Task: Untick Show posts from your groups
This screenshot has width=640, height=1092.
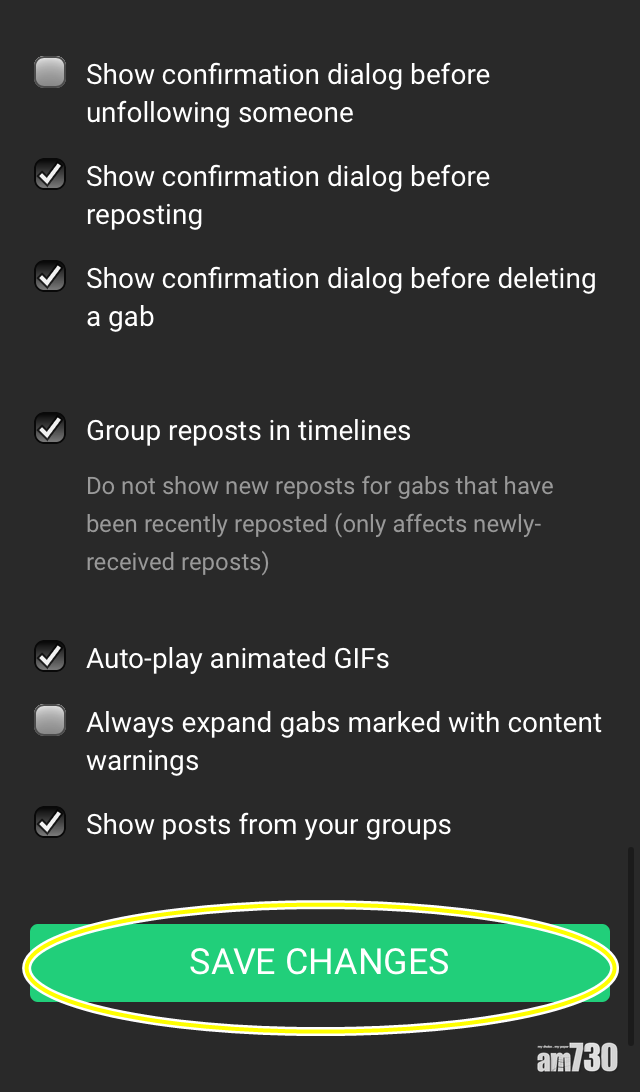Action: coord(50,823)
